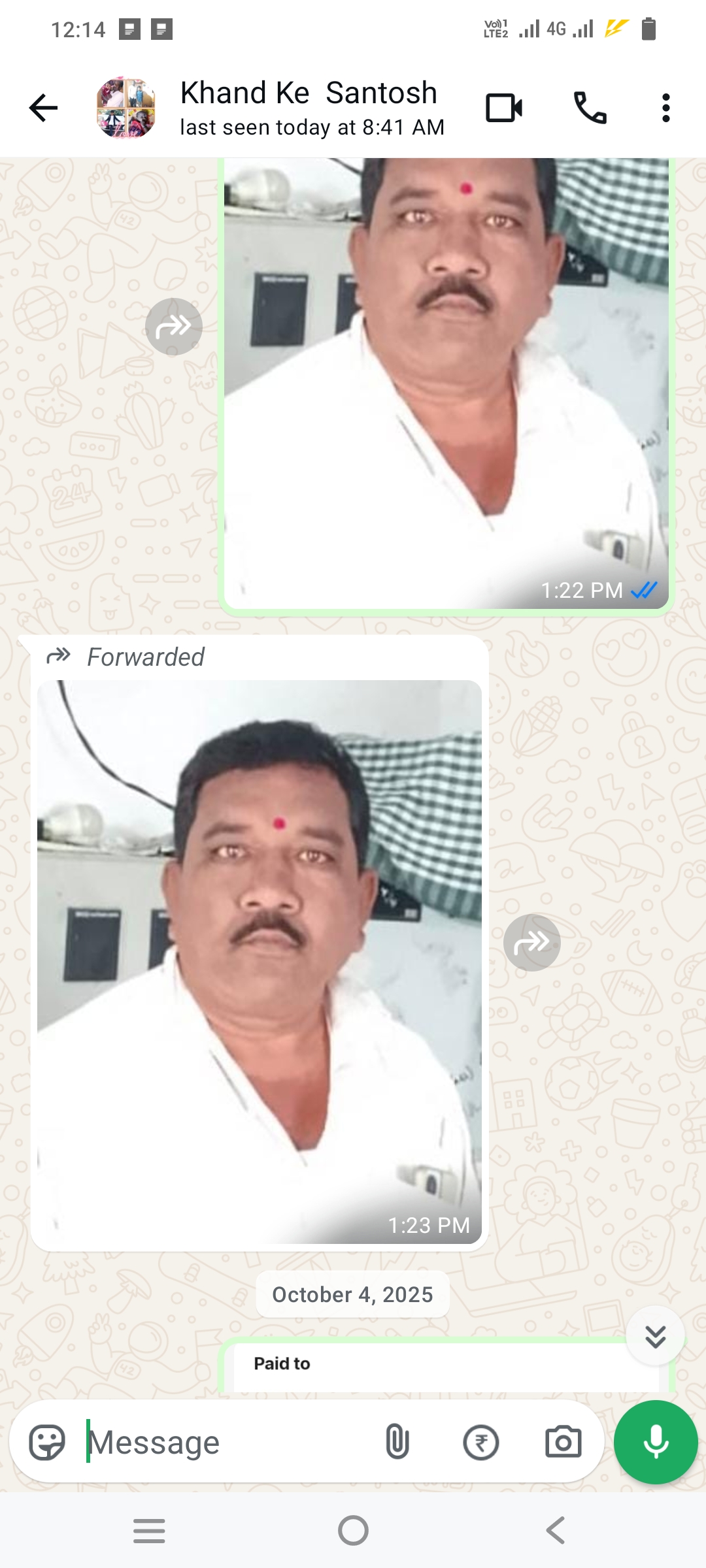Go to the home screen
Image resolution: width=706 pixels, height=1568 pixels.
[x=353, y=1531]
